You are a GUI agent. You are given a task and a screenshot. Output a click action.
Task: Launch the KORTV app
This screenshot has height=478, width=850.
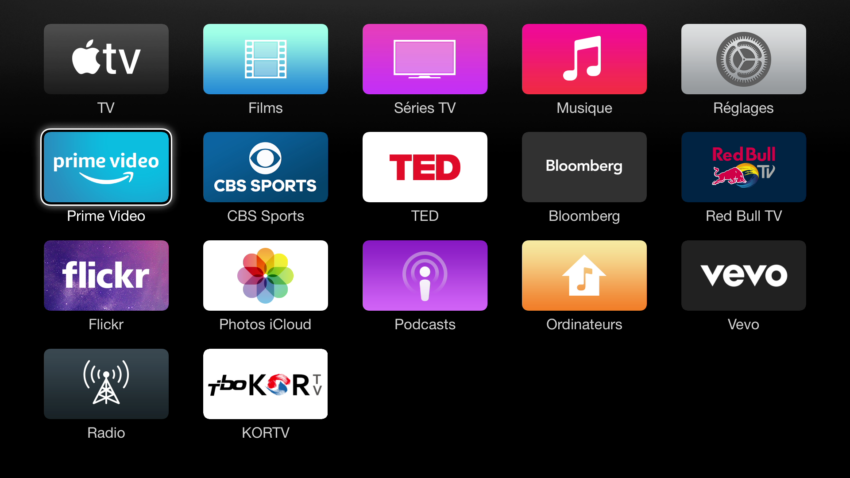[x=265, y=383]
